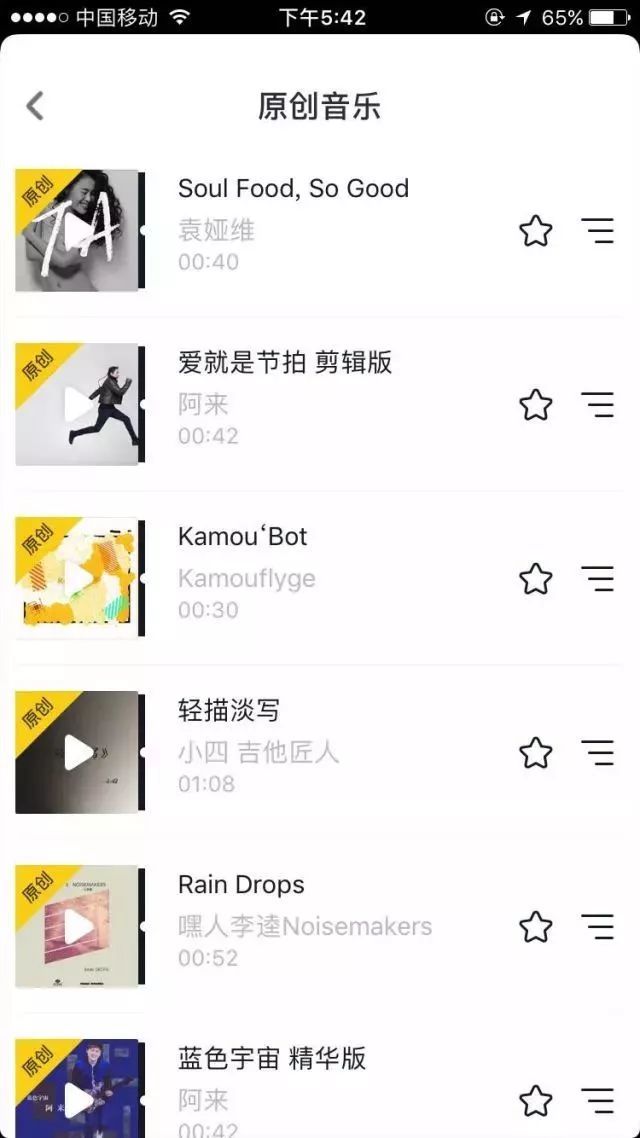Image resolution: width=640 pixels, height=1138 pixels.
Task: Play the 轻描淡写 track preview
Action: [77, 753]
